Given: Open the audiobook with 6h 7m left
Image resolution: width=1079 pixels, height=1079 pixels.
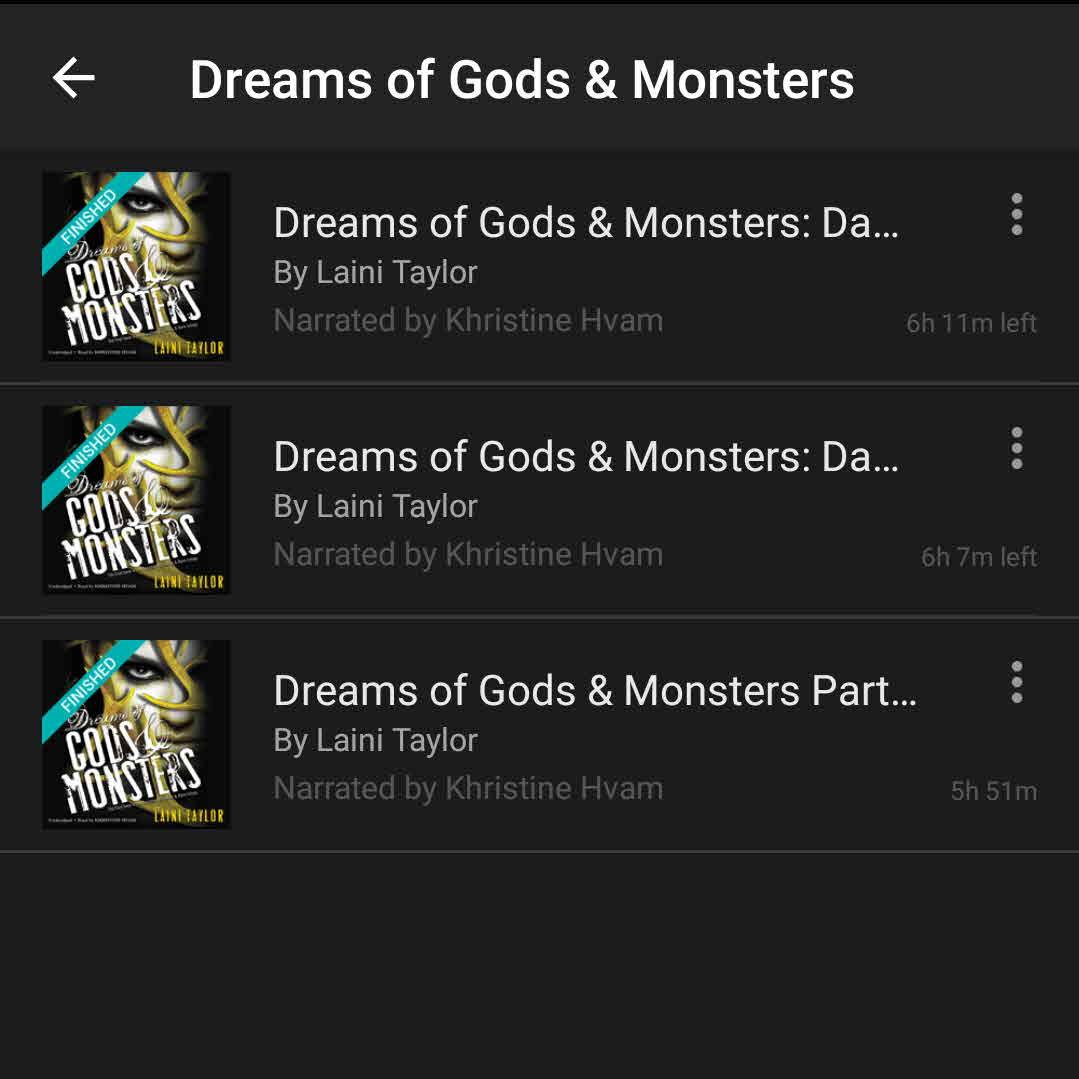Looking at the screenshot, I should [585, 458].
